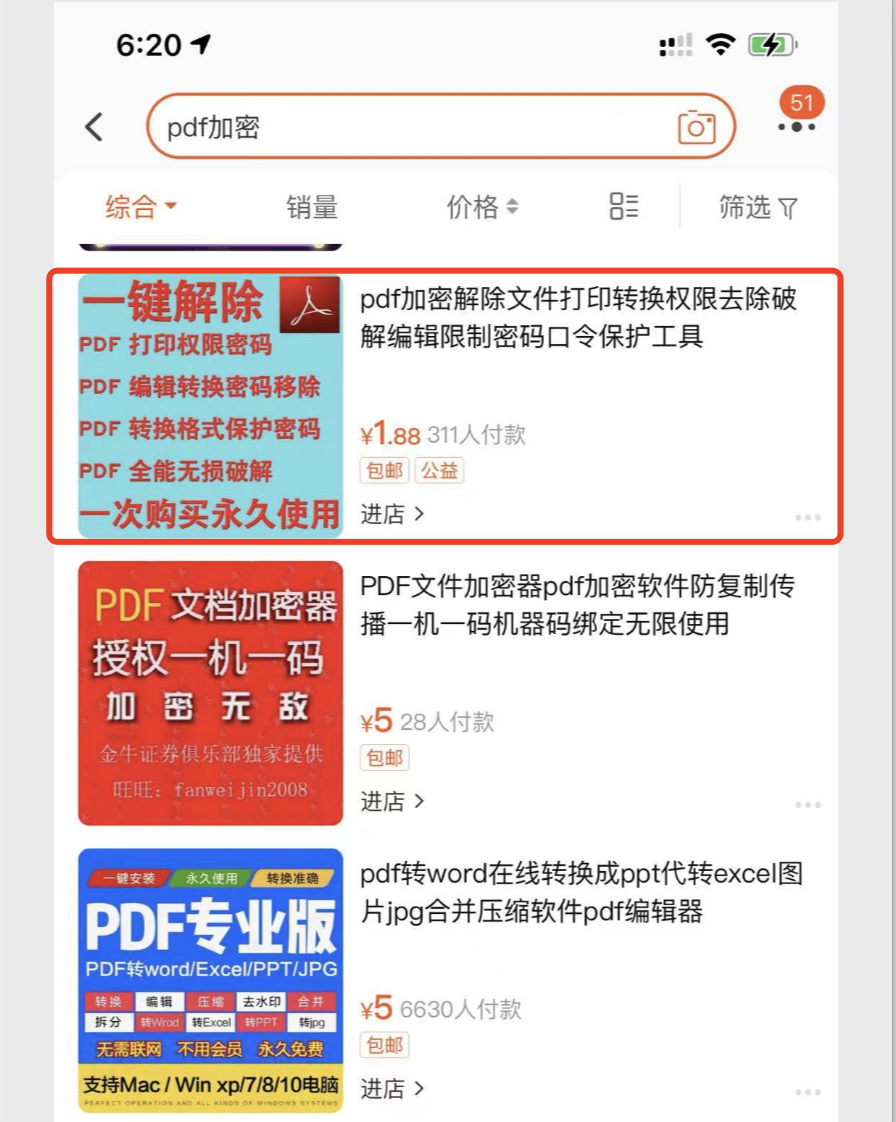This screenshot has width=896, height=1122.
Task: Switch the list layout view
Action: click(x=624, y=207)
